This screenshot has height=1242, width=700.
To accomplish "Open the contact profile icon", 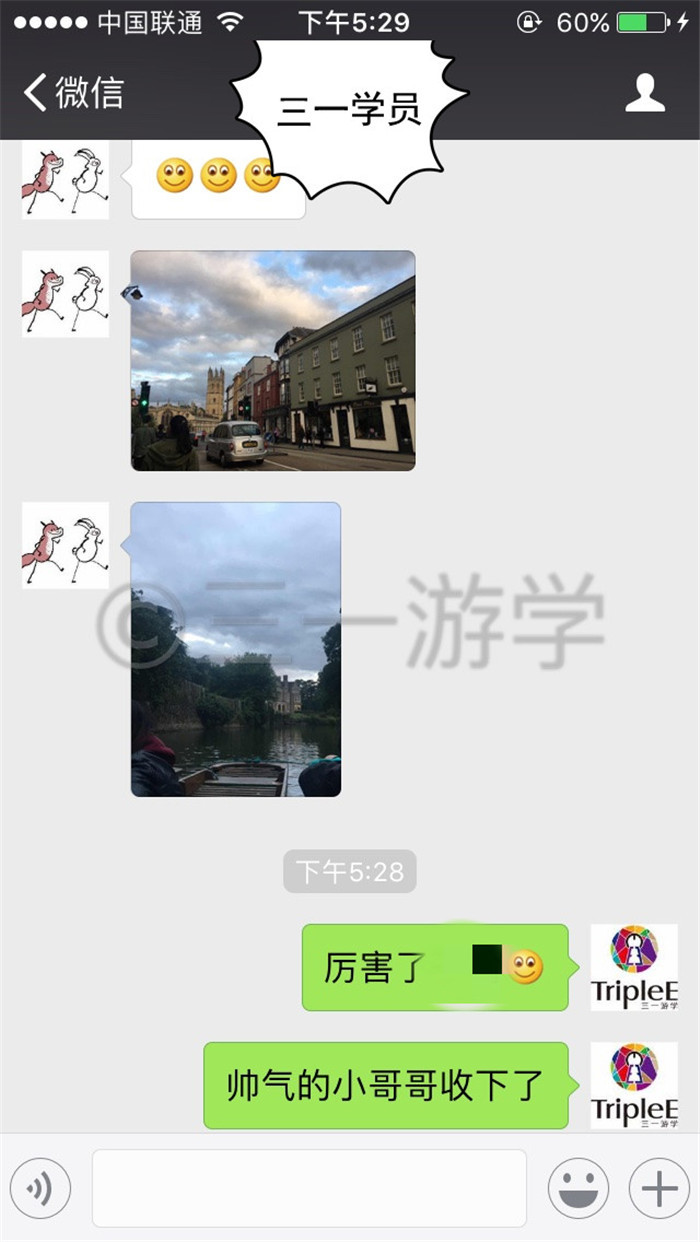I will (x=645, y=93).
